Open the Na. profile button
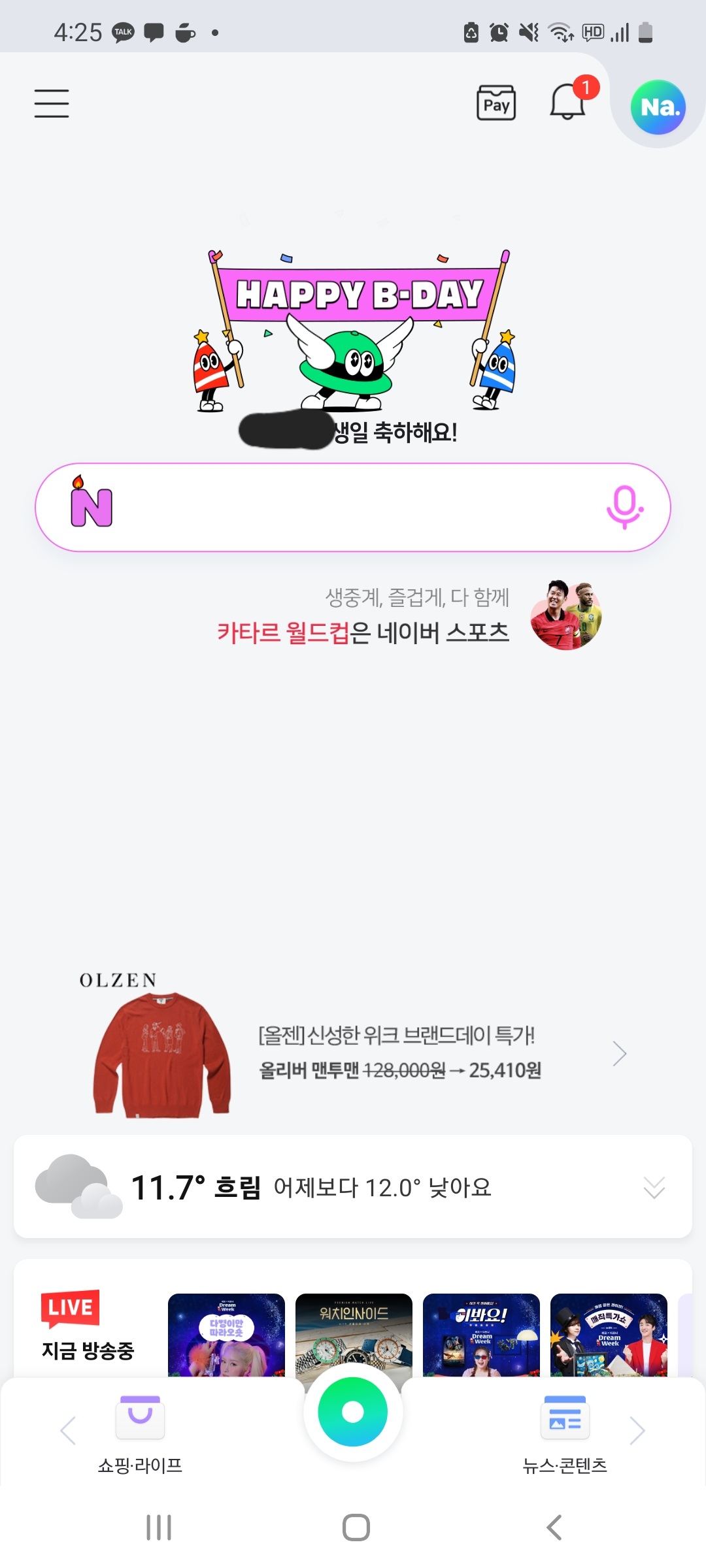This screenshot has height=1568, width=706. (x=658, y=107)
